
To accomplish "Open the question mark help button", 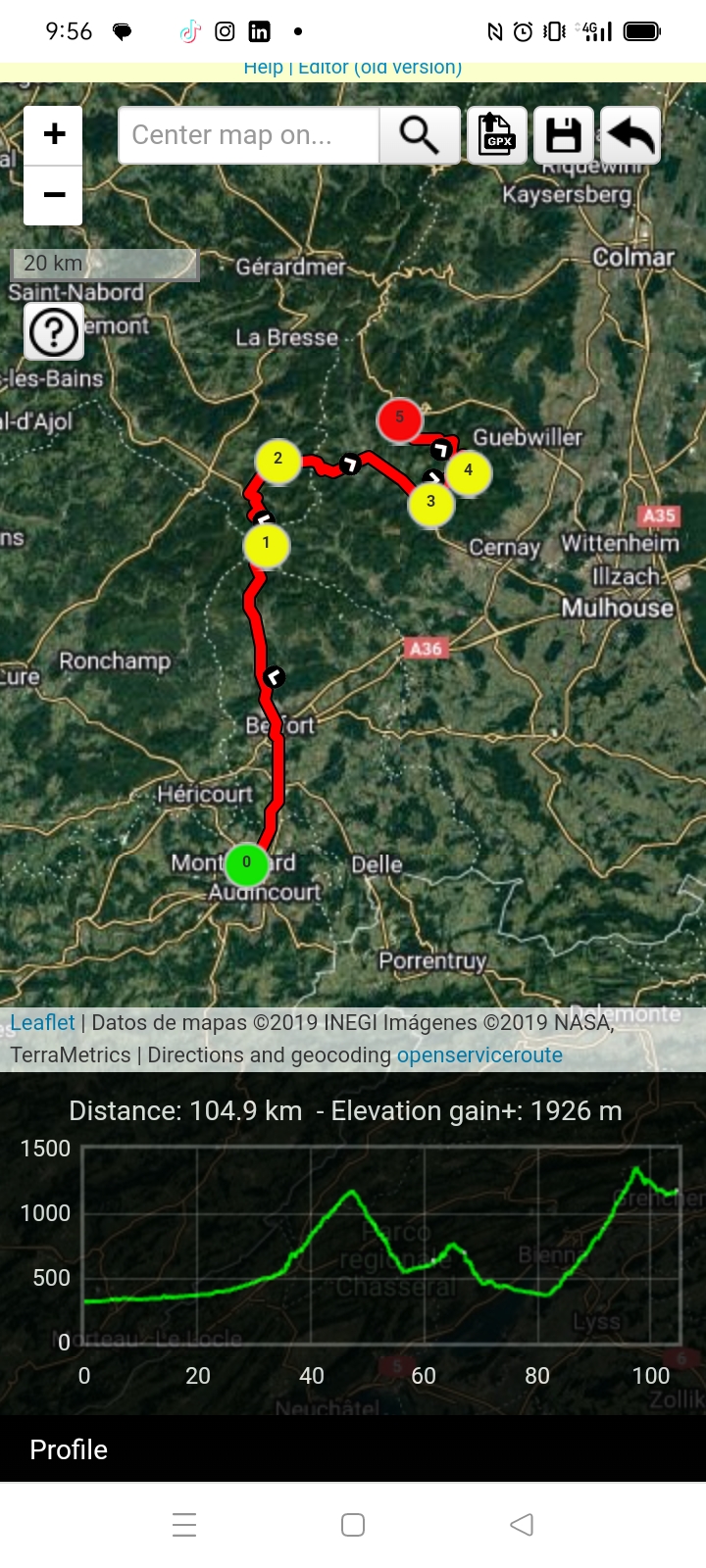I will 54,332.
